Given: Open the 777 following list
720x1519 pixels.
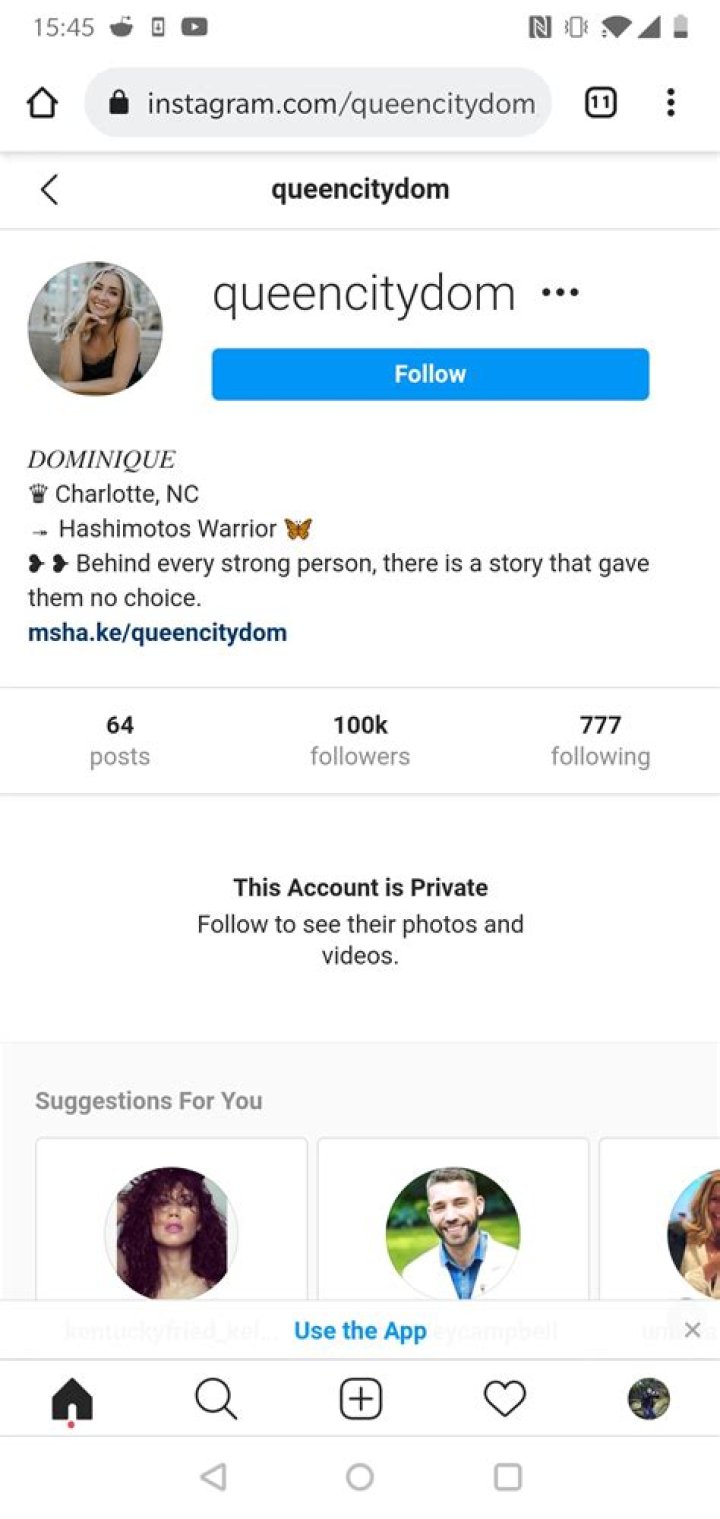Looking at the screenshot, I should point(600,740).
